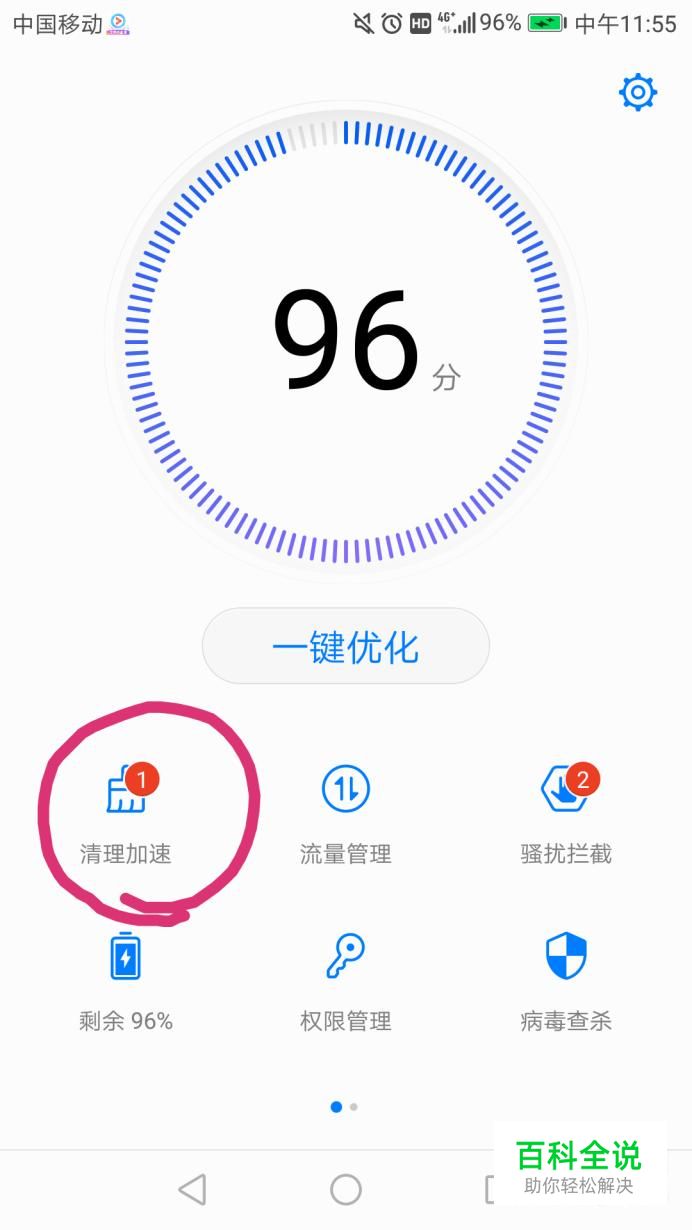Tap the 一键优化 button
692x1230 pixels.
(346, 647)
